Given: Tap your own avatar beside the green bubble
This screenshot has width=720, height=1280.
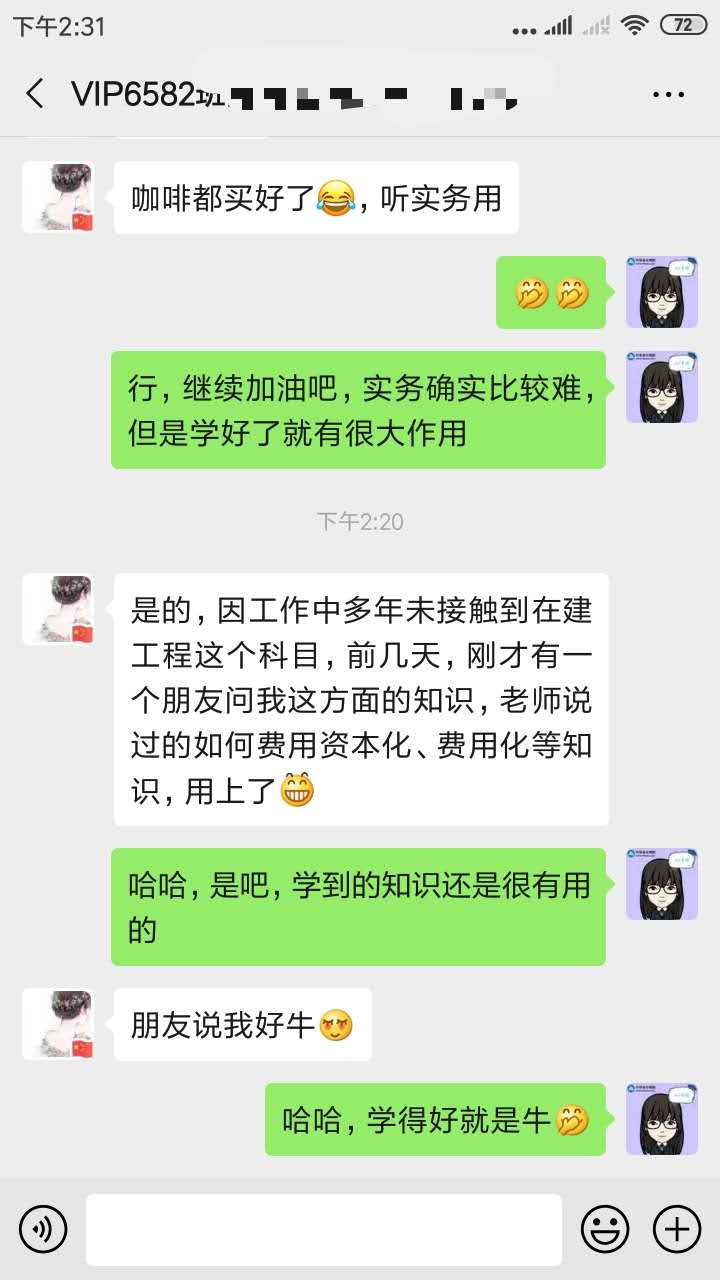Looking at the screenshot, I should (661, 291).
